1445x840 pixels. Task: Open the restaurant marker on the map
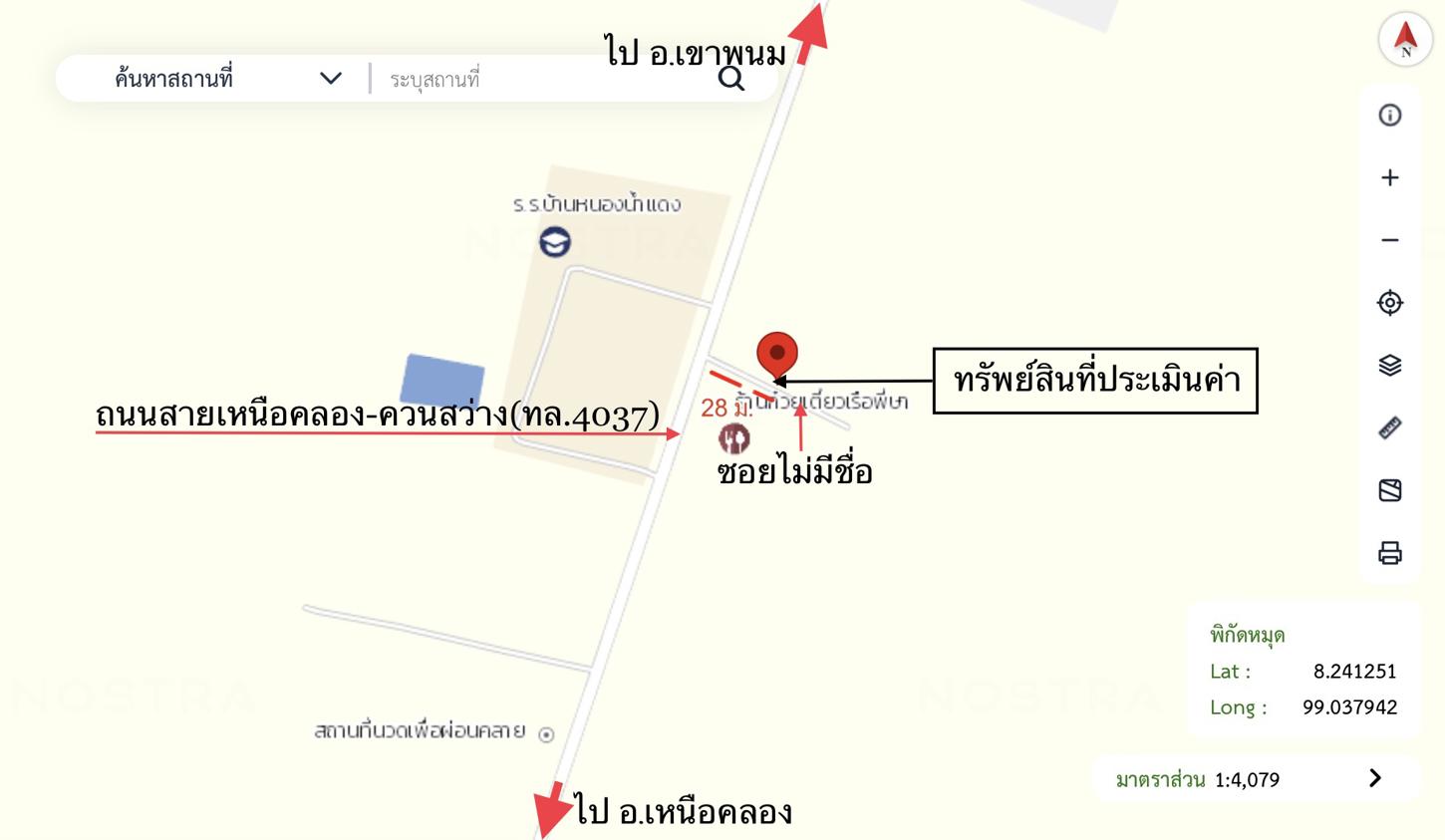pyautogui.click(x=734, y=438)
